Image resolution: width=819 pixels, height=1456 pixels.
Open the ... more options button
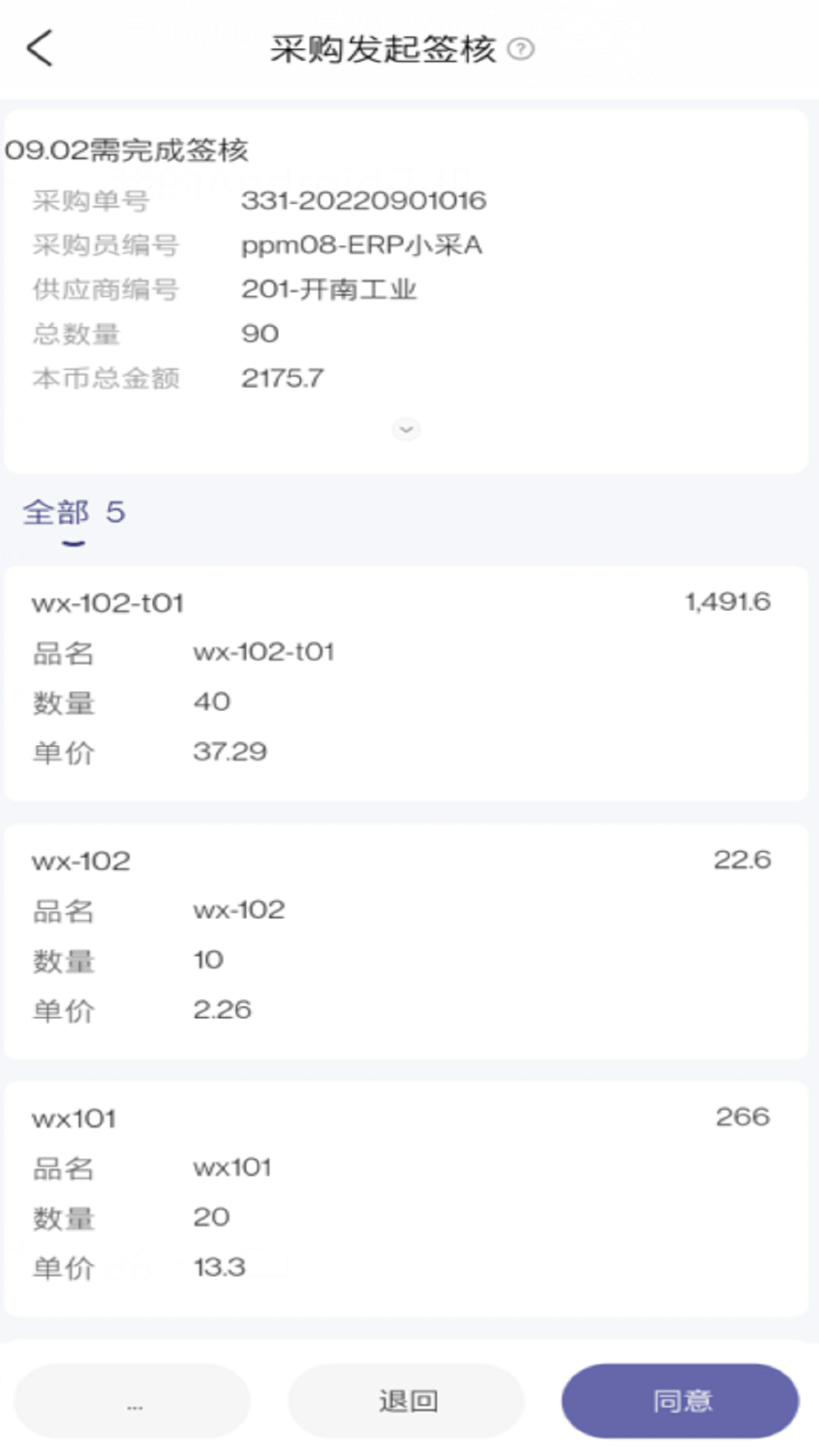pyautogui.click(x=132, y=1401)
